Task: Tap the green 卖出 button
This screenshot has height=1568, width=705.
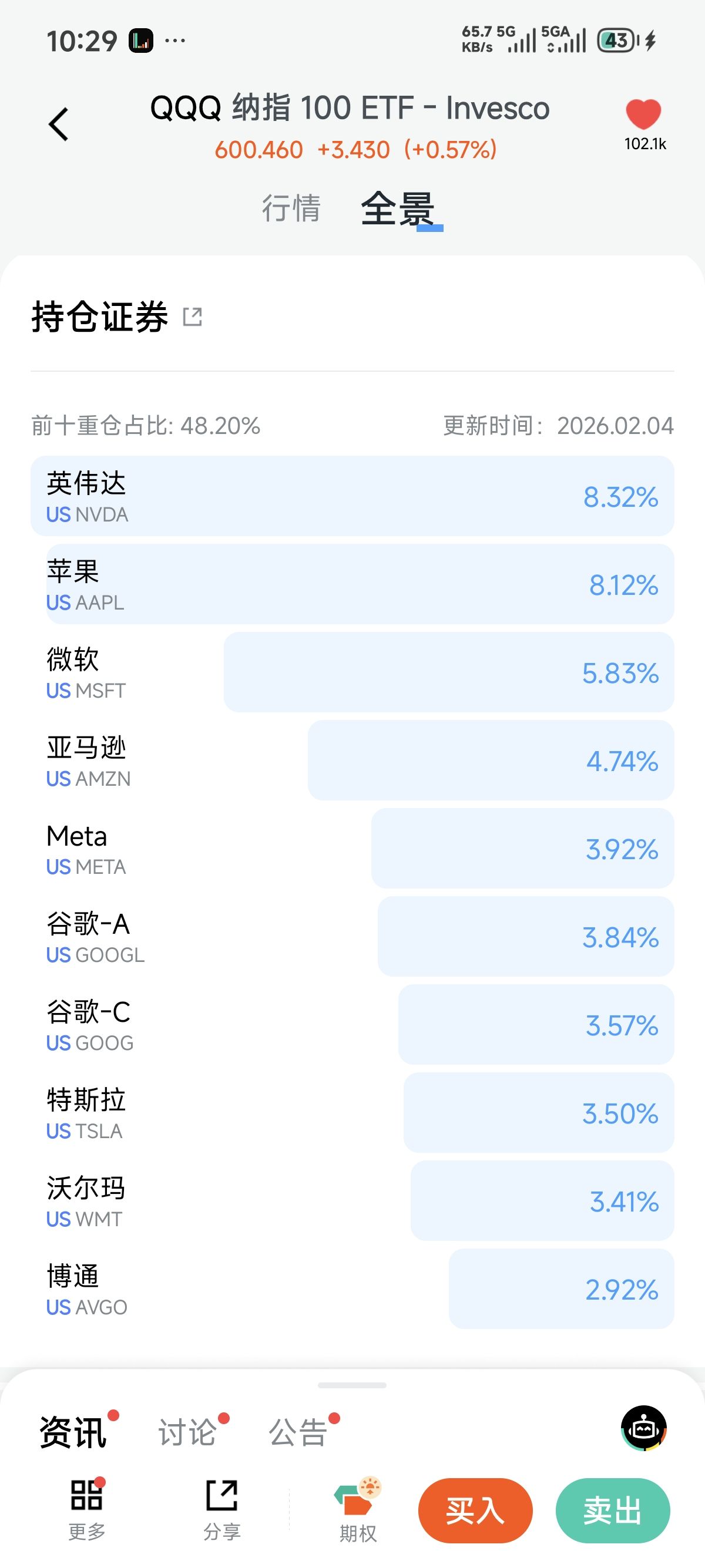Action: pyautogui.click(x=612, y=1511)
